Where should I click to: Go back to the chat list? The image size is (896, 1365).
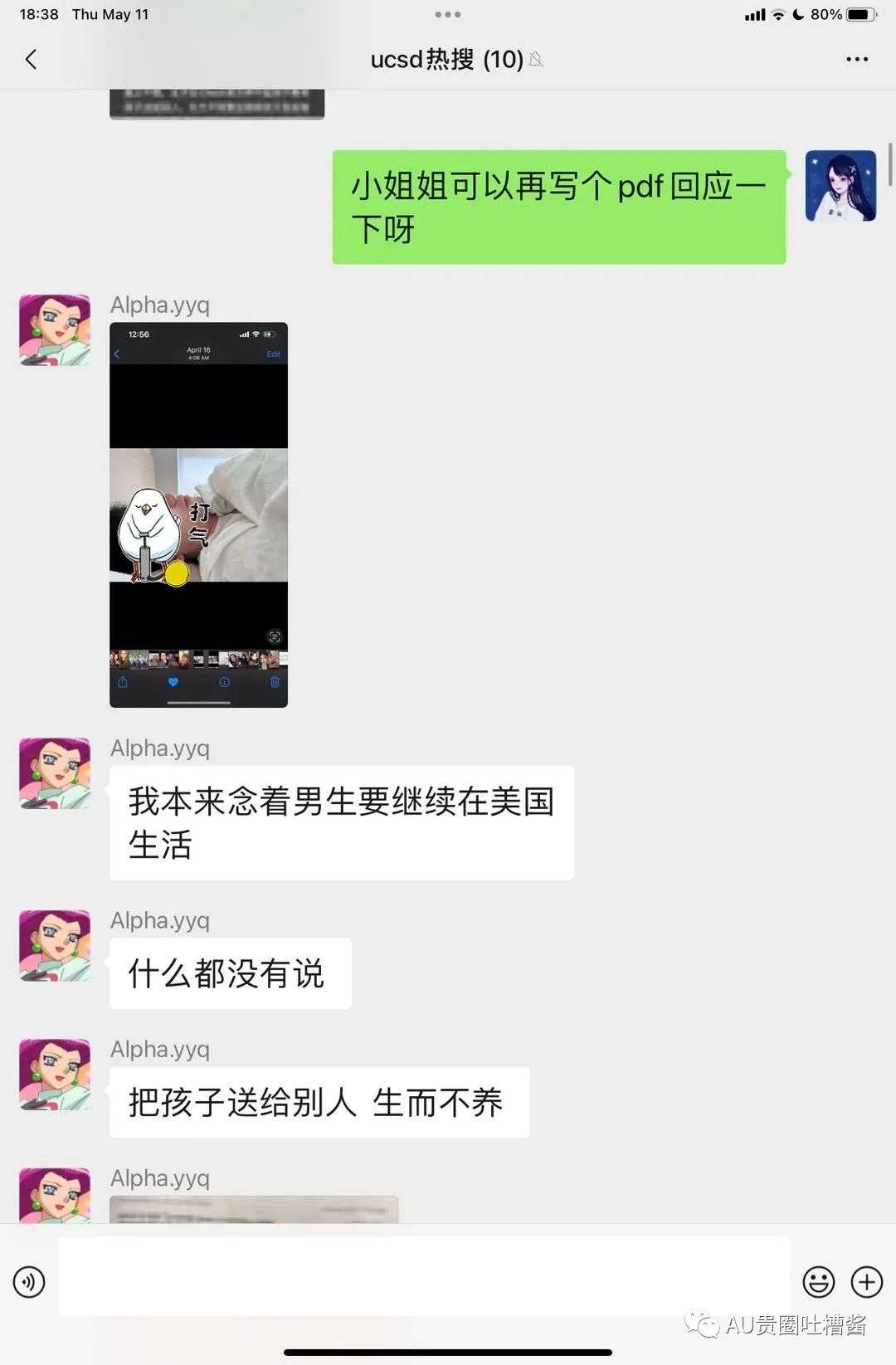coord(32,59)
